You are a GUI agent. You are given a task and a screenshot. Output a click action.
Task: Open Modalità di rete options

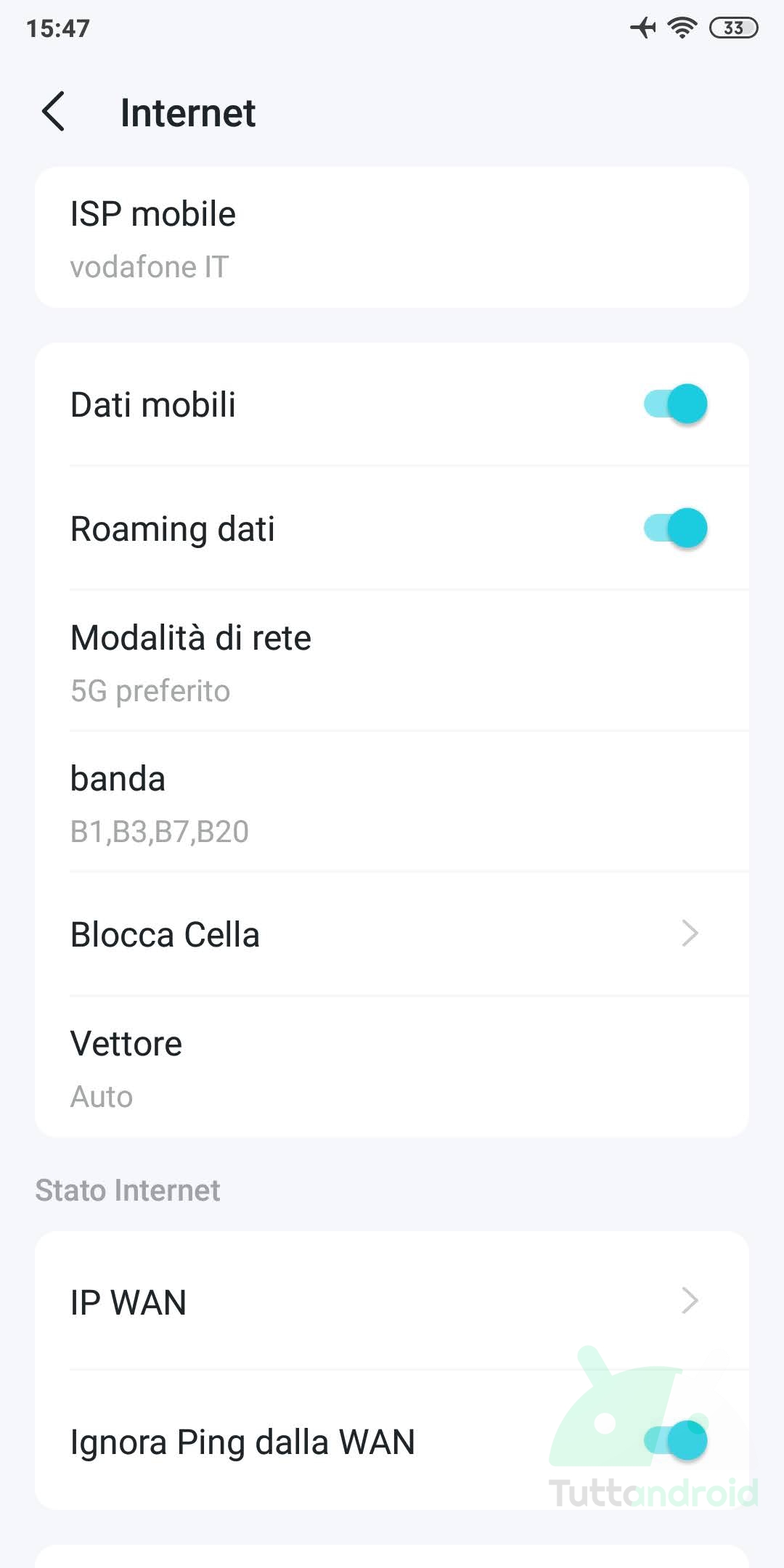click(x=392, y=662)
